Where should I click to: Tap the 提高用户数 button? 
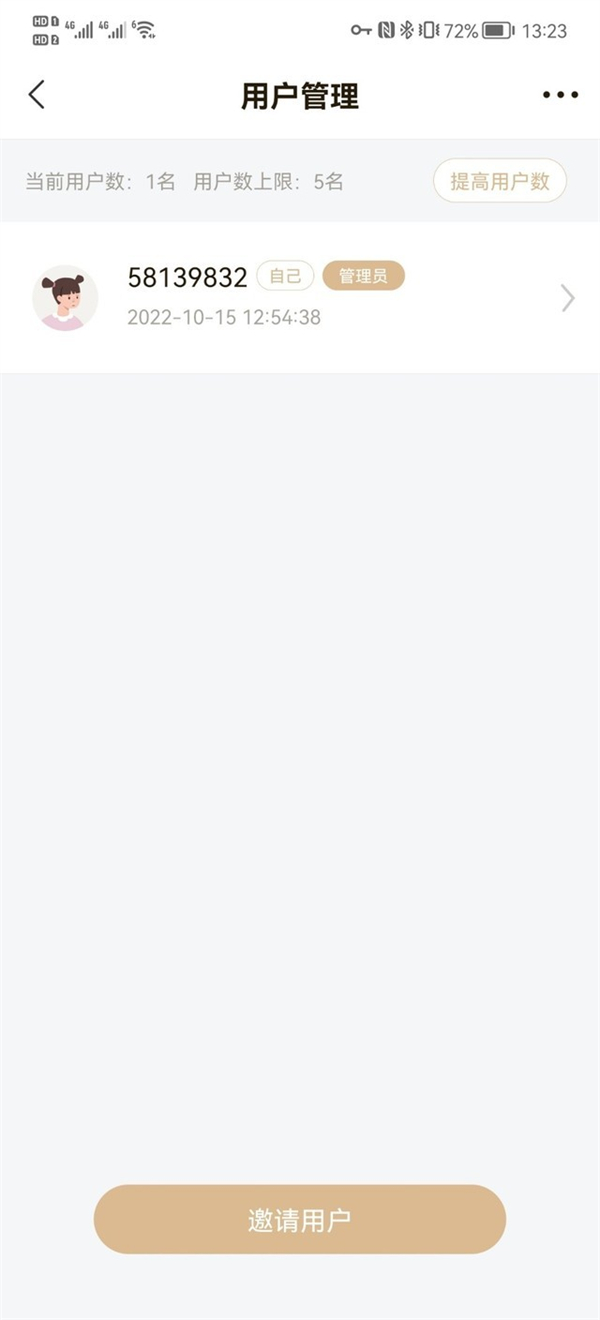click(500, 181)
